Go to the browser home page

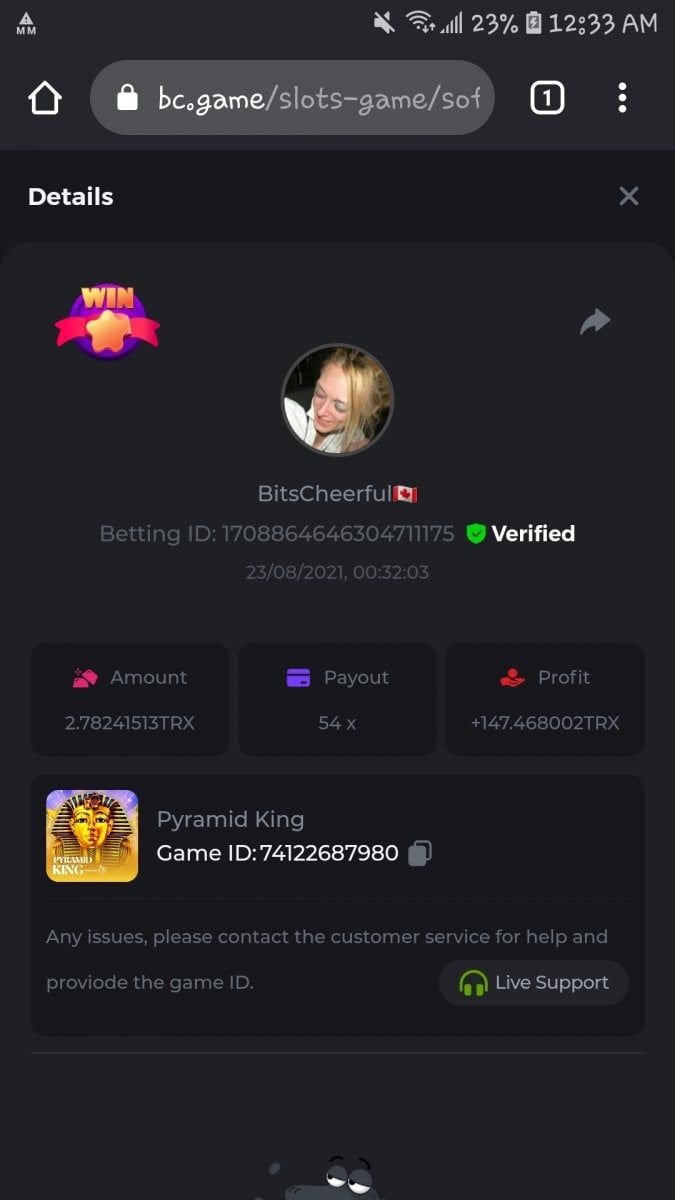pyautogui.click(x=45, y=98)
